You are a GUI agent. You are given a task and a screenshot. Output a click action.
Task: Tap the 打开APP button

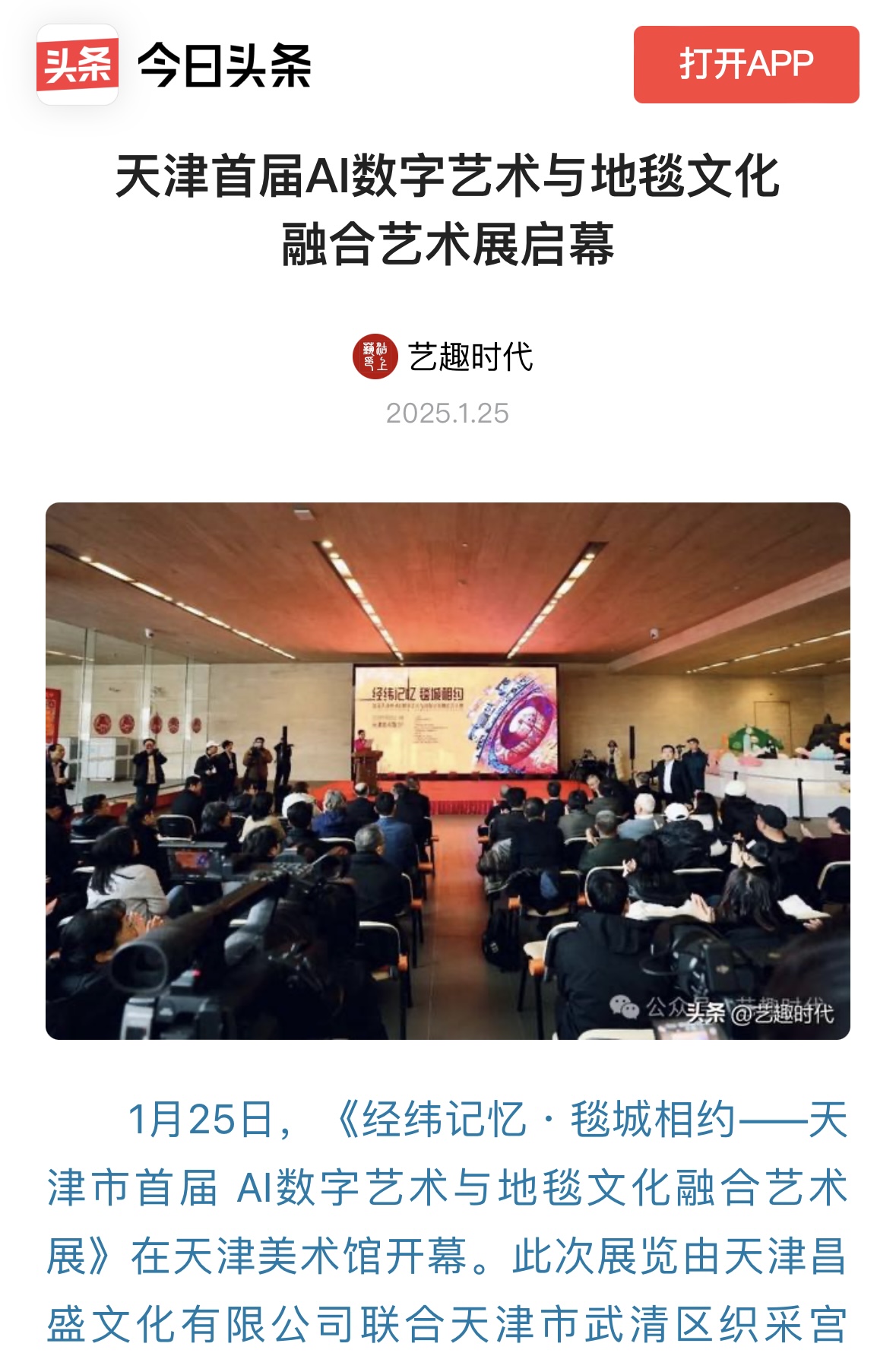pos(746,65)
